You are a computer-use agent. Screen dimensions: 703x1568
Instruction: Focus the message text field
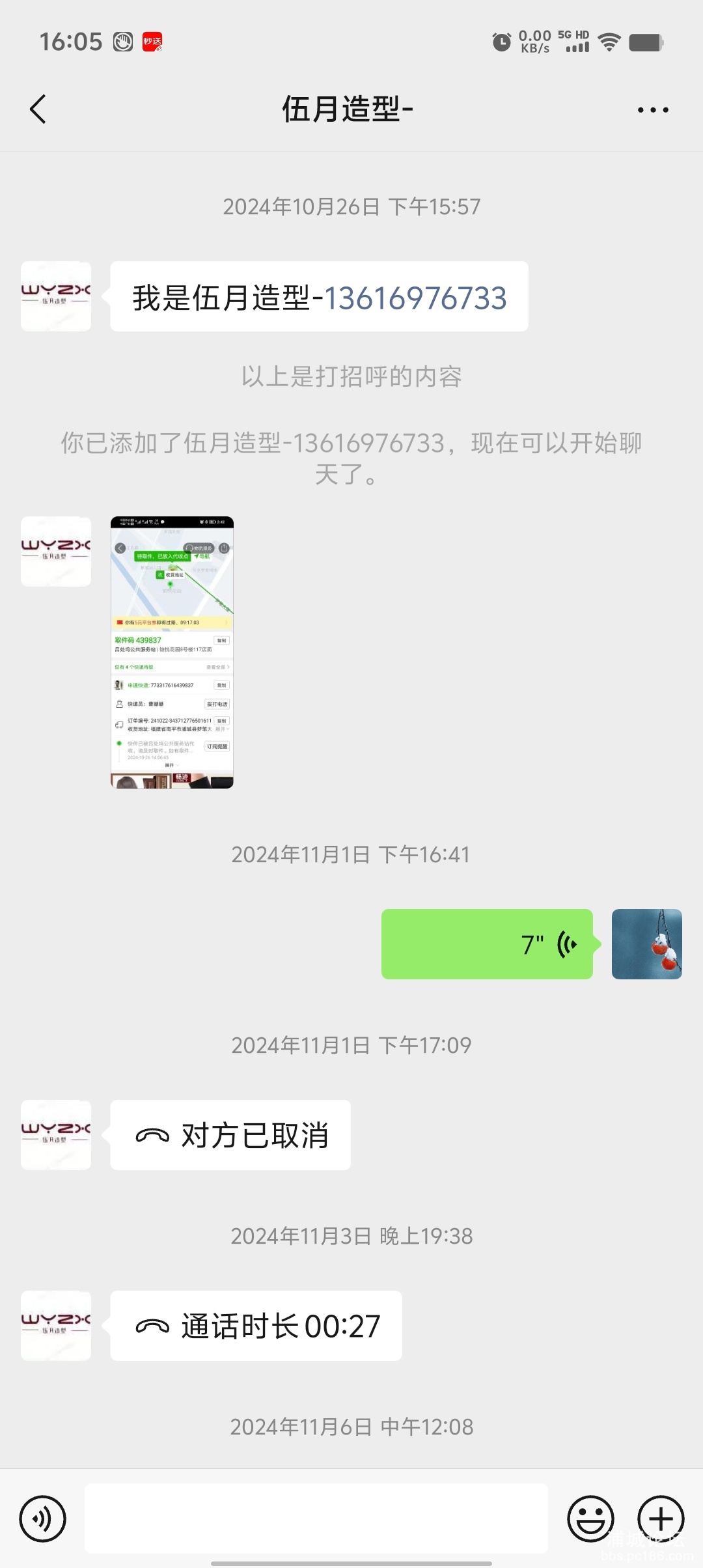pyautogui.click(x=316, y=1519)
